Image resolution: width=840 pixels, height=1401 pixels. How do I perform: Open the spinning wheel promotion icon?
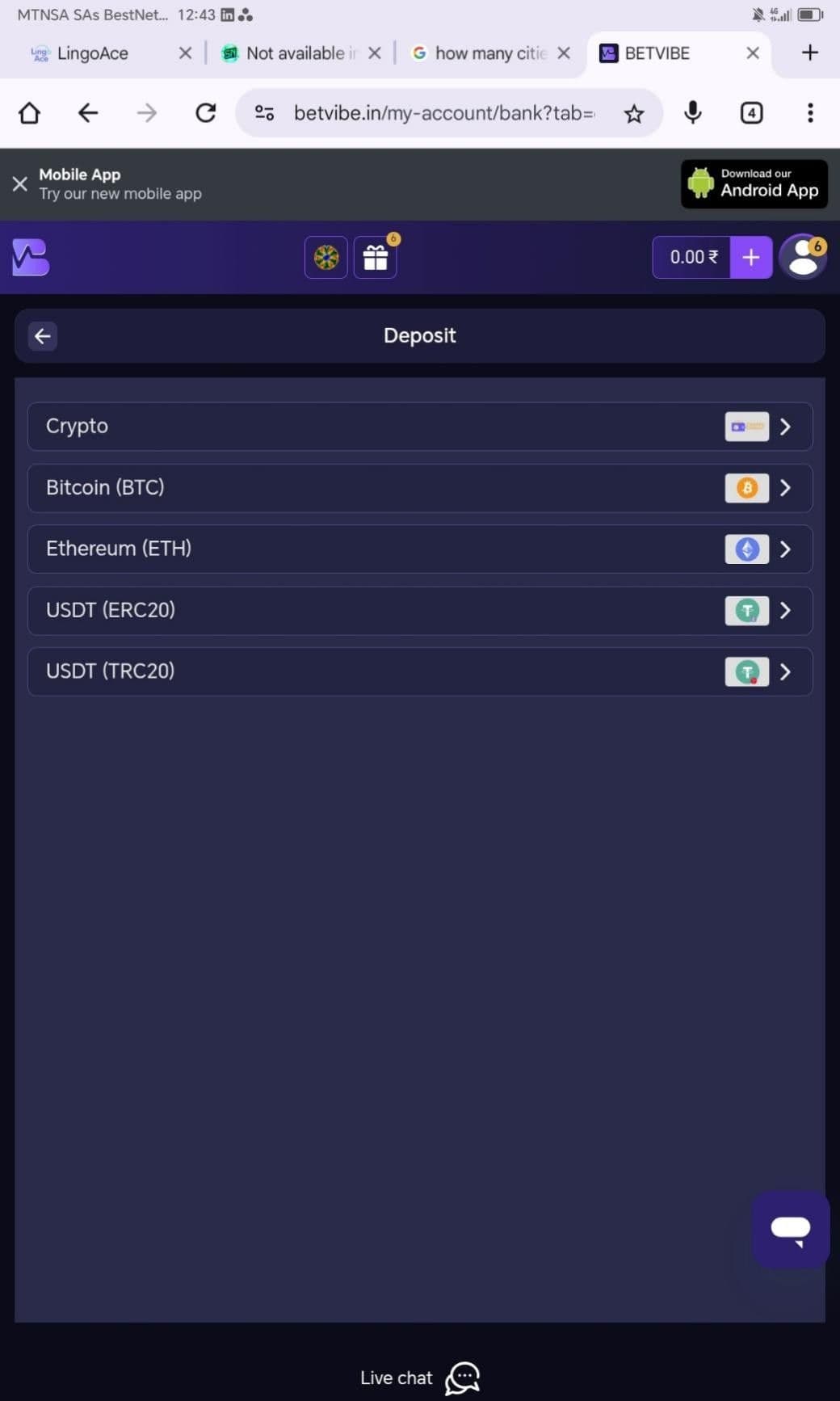click(x=325, y=257)
